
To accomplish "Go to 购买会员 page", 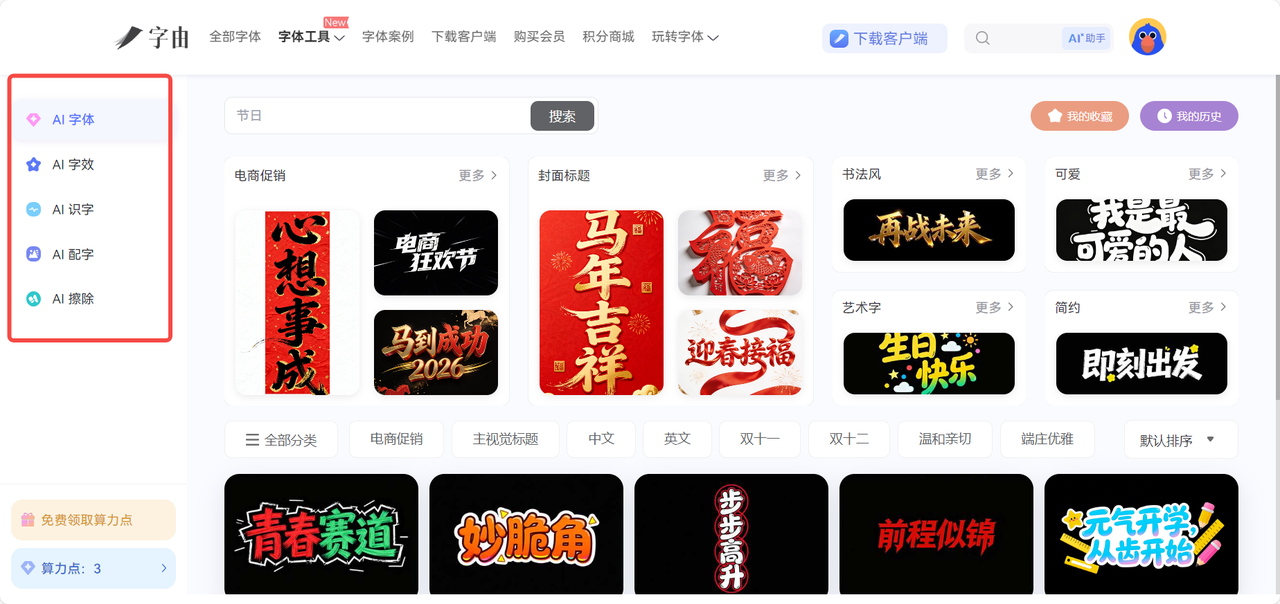I will [x=539, y=37].
